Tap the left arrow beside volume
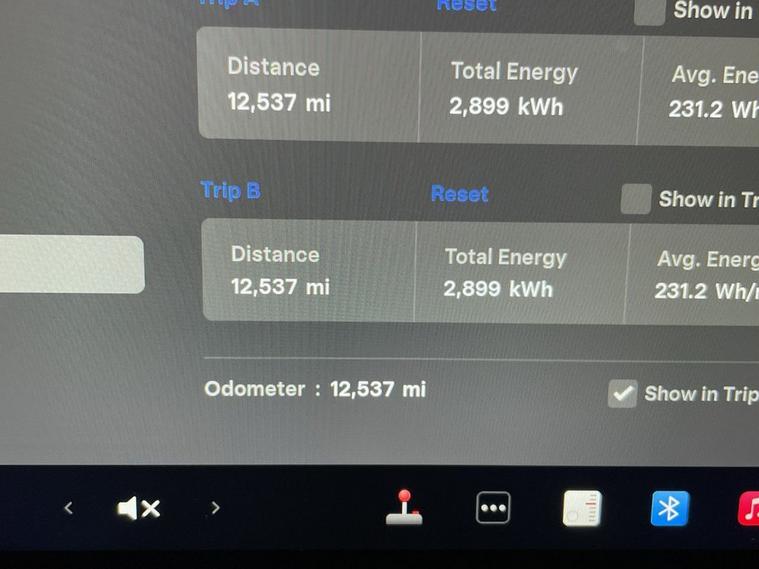The width and height of the screenshot is (759, 569). [68, 508]
